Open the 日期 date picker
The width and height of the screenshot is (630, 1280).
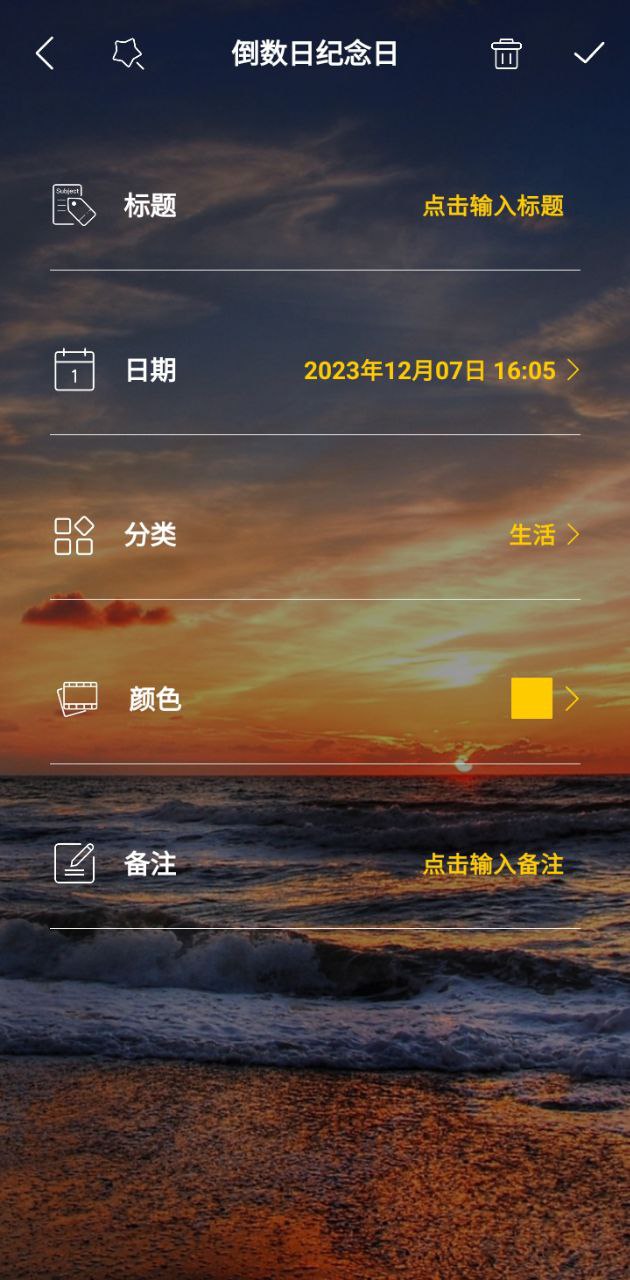tap(440, 371)
